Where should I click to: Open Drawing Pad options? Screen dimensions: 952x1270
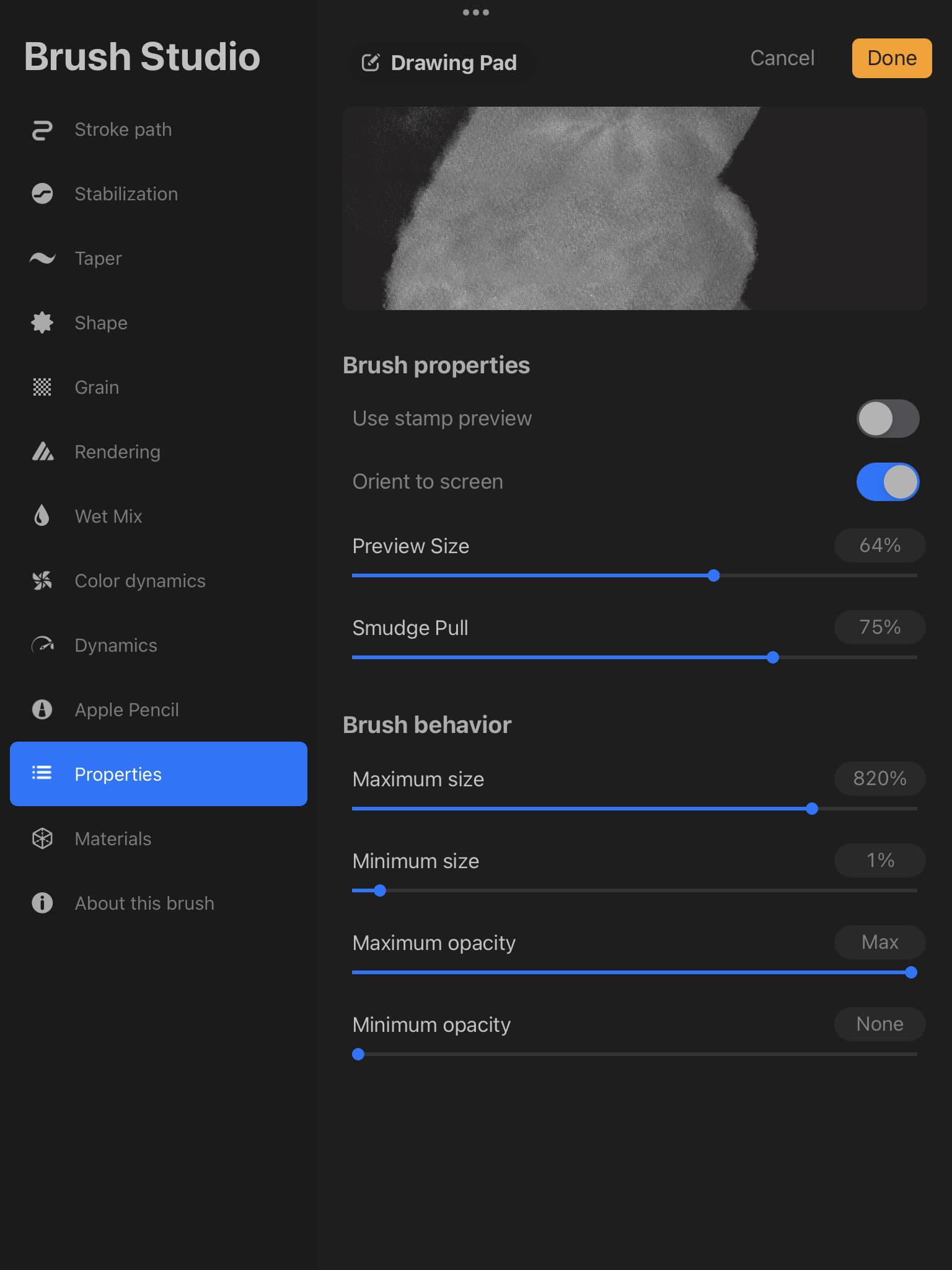(439, 63)
